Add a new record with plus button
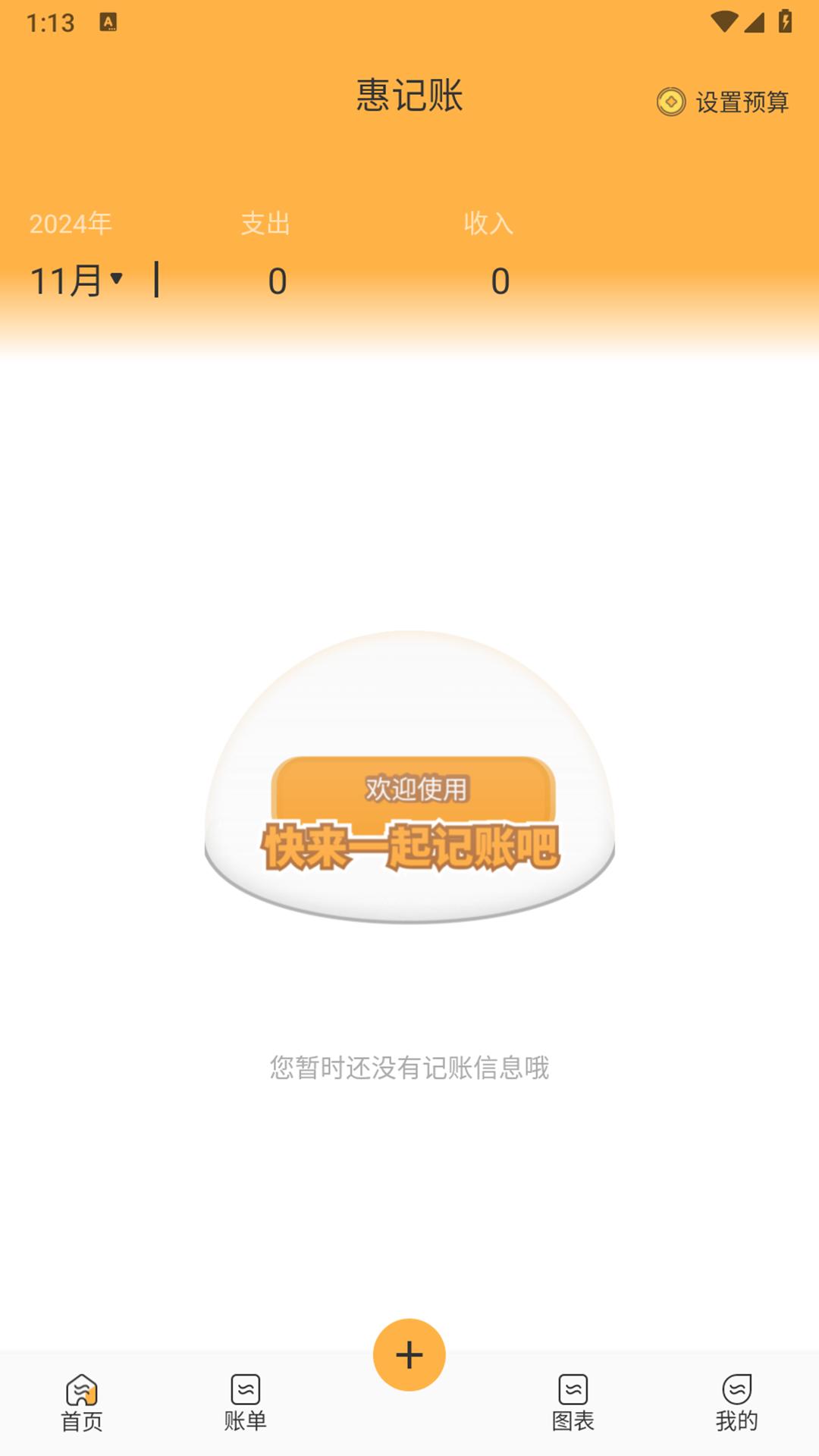The image size is (819, 1456). click(x=409, y=1355)
